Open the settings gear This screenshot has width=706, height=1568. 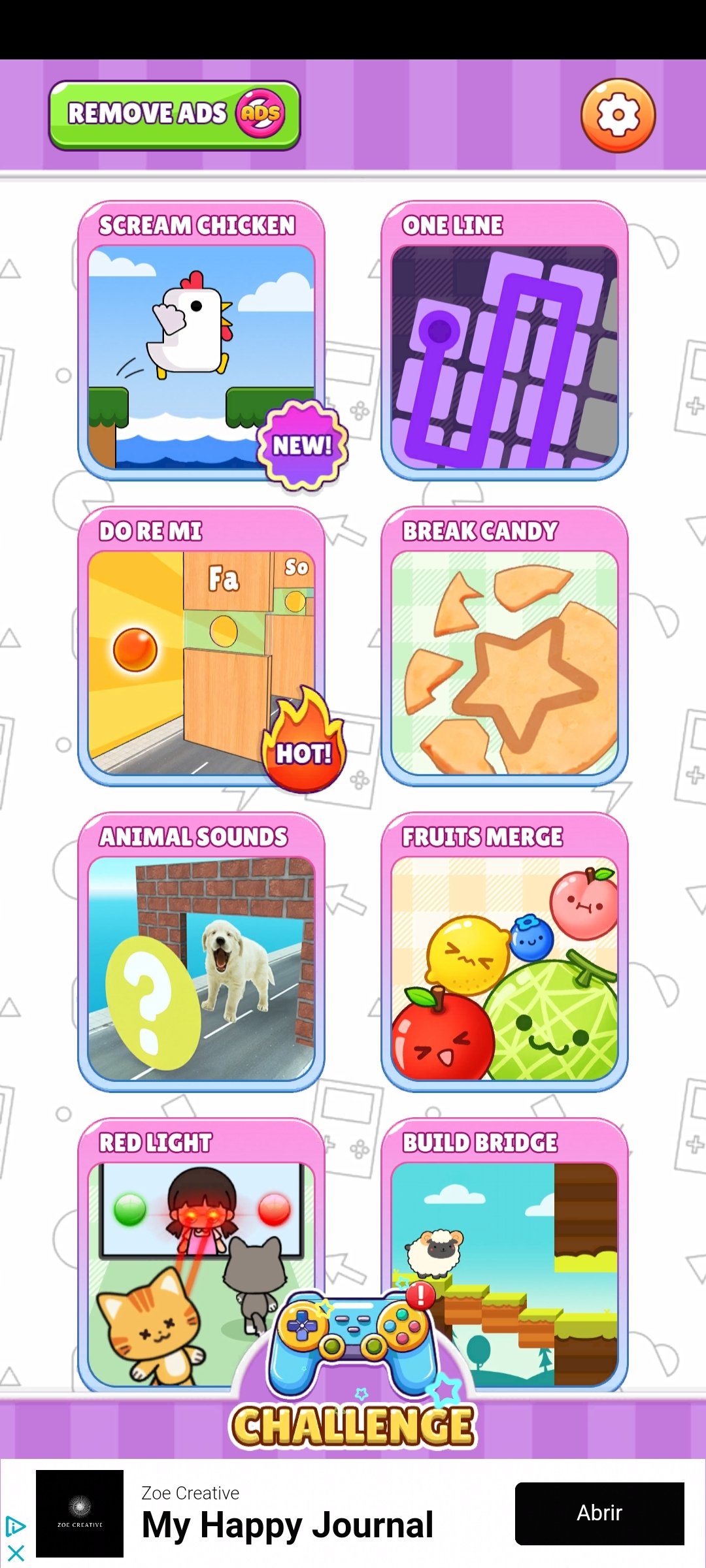tap(618, 116)
